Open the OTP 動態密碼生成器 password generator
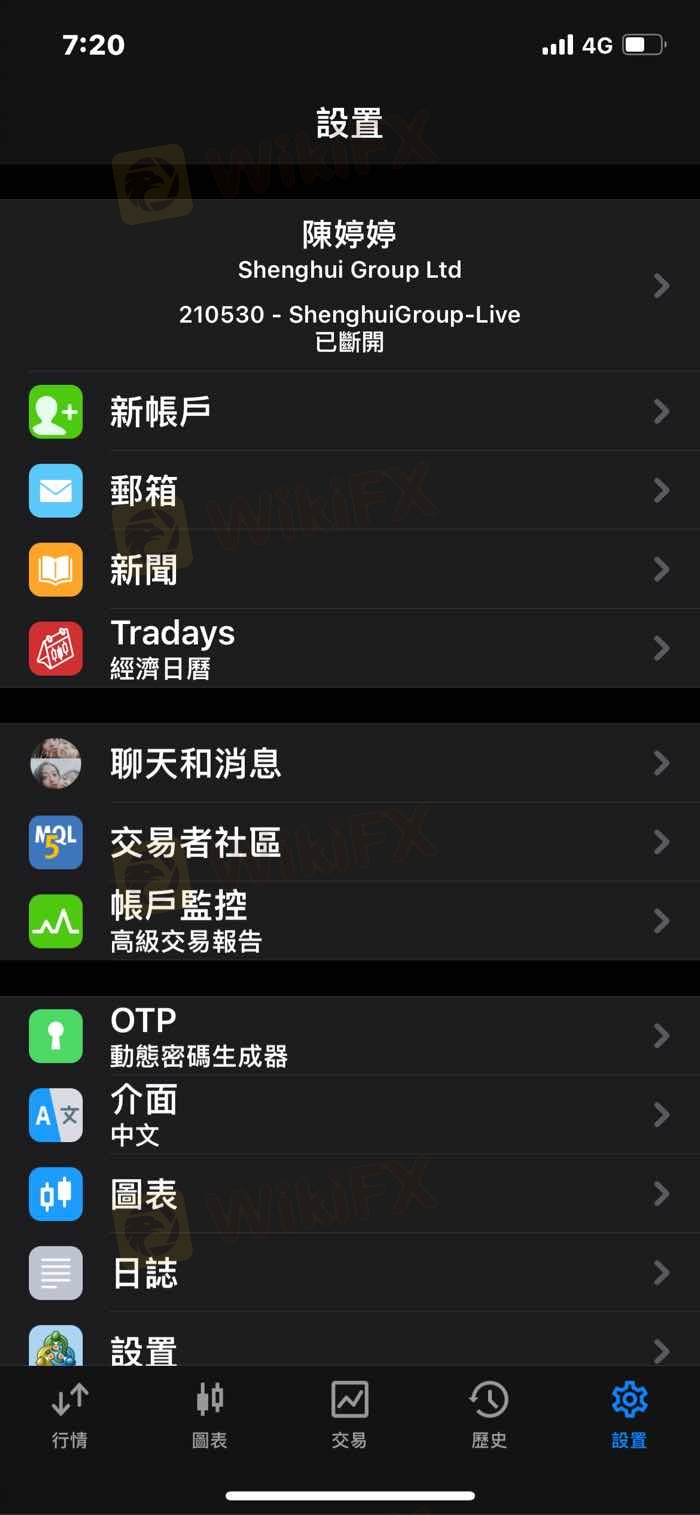The width and height of the screenshot is (700, 1515). pos(350,1036)
